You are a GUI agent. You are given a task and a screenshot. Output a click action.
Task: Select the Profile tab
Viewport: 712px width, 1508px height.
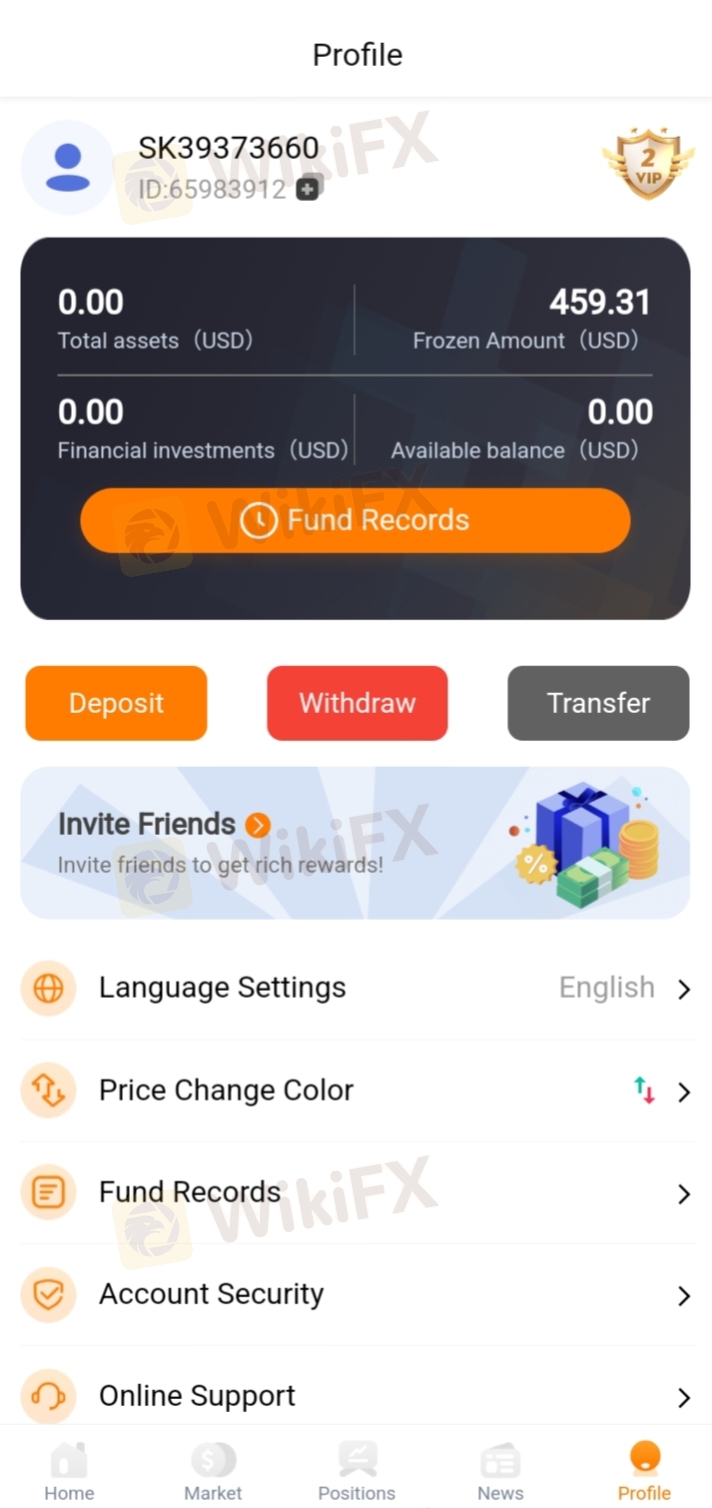pos(644,1471)
